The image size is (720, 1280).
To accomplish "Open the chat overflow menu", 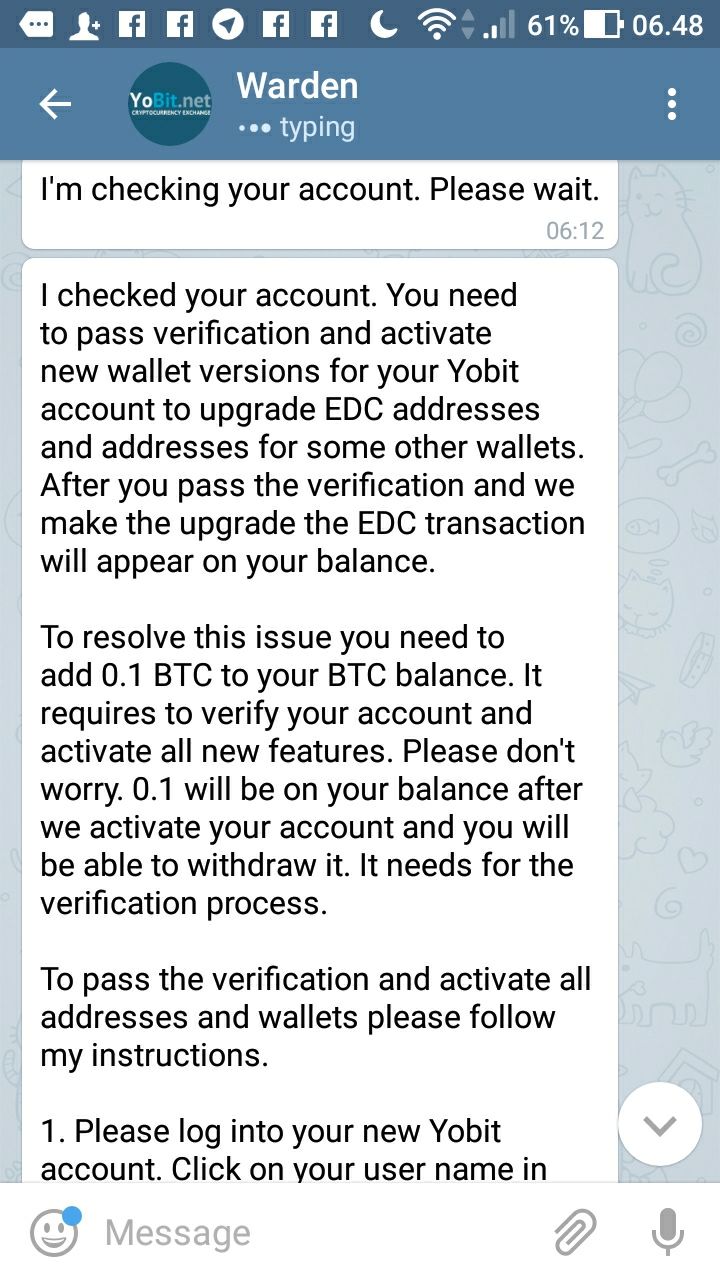I will [671, 104].
